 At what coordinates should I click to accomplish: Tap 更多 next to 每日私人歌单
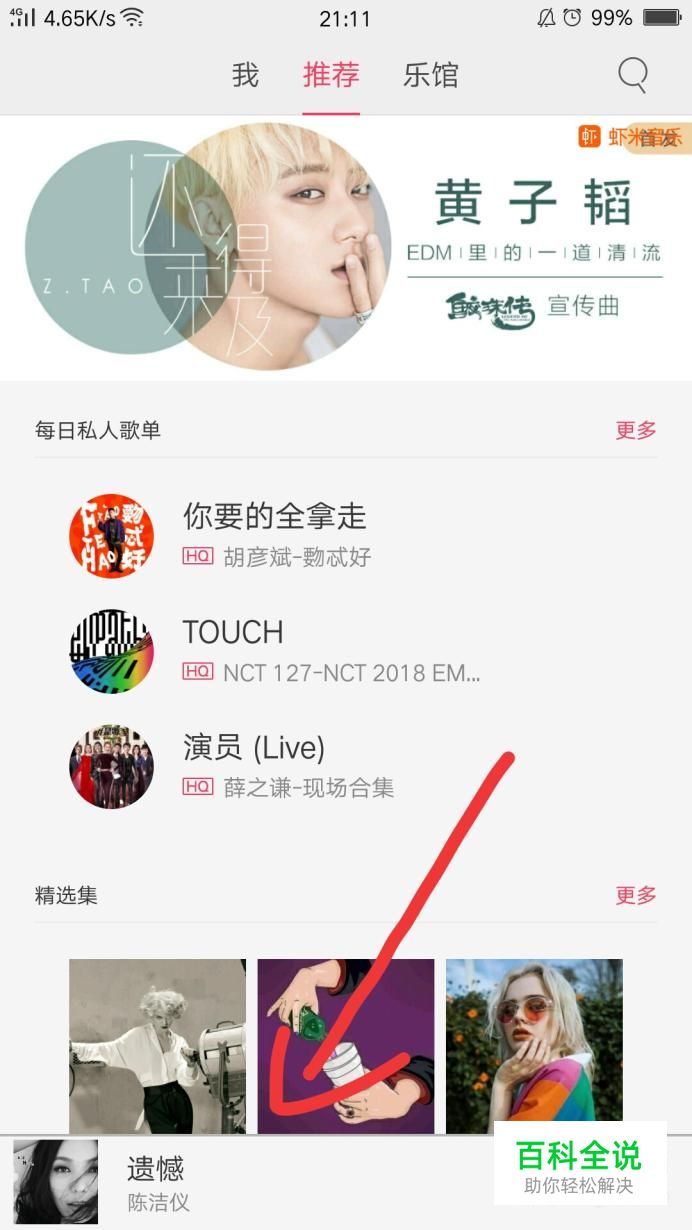click(635, 430)
